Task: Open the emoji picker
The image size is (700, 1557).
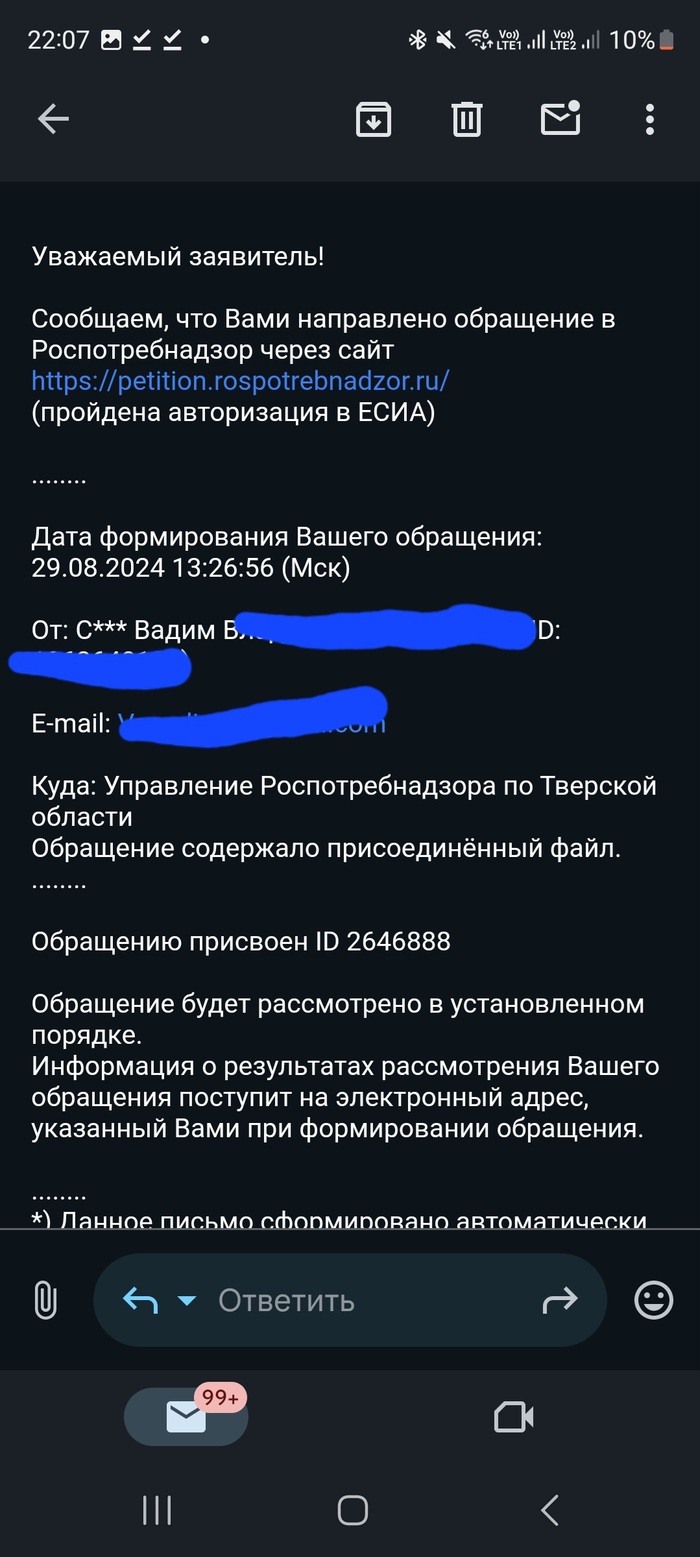Action: tap(654, 1300)
